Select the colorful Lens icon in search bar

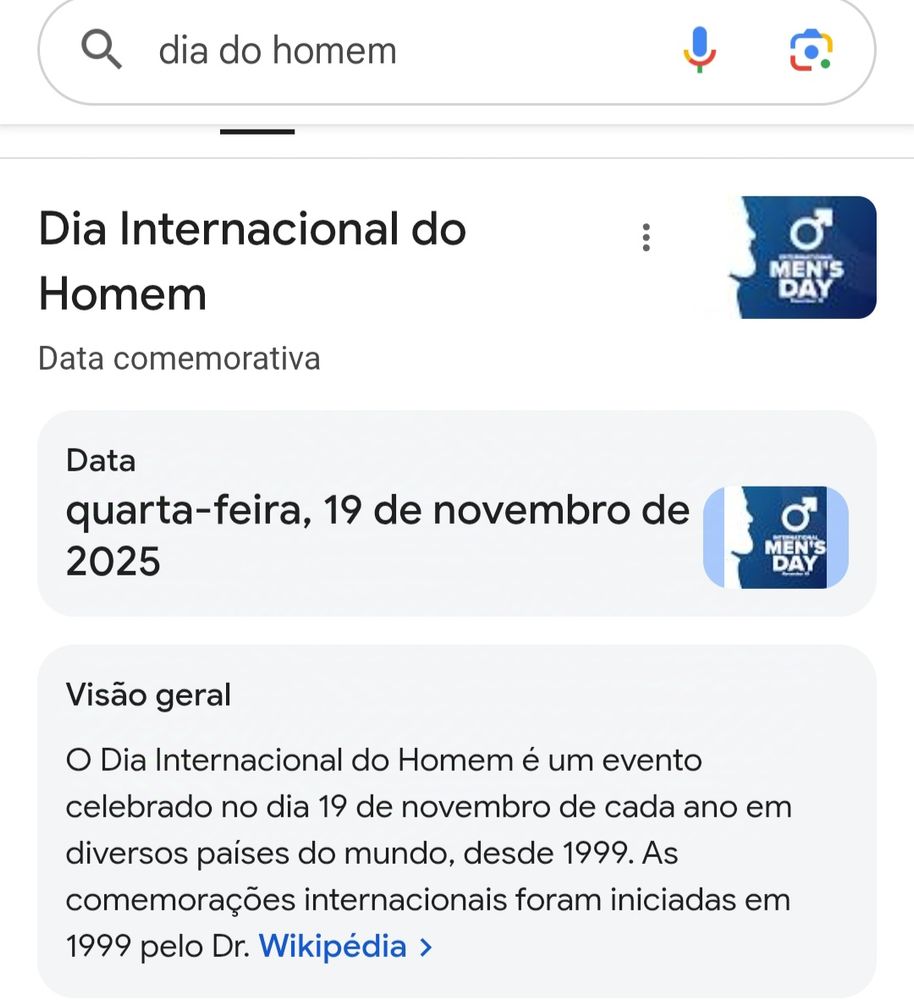coord(812,49)
